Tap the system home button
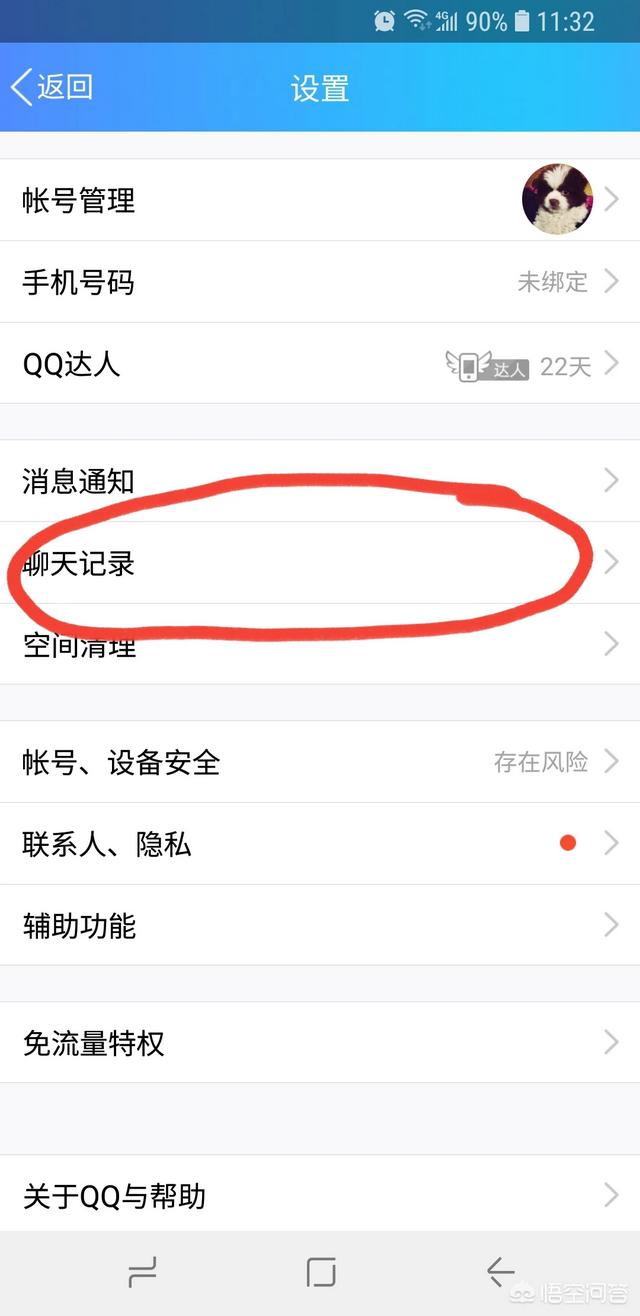Viewport: 640px width, 1316px height. (321, 1272)
